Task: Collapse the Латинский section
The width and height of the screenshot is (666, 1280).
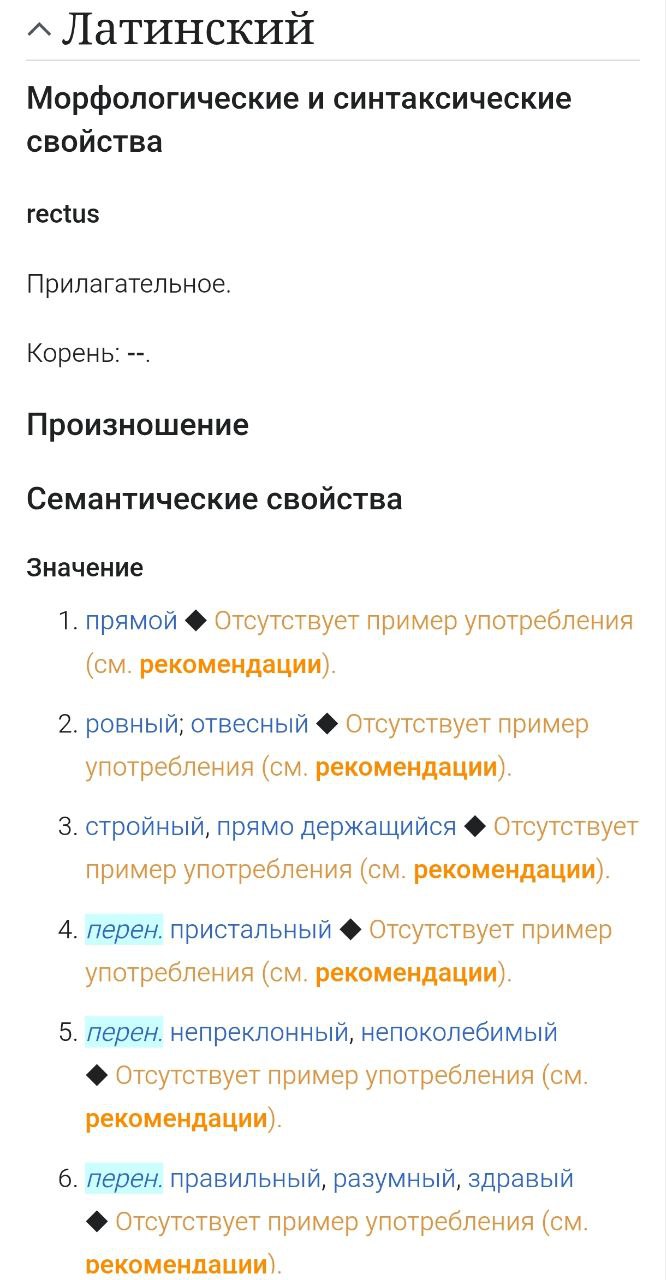Action: [x=38, y=29]
